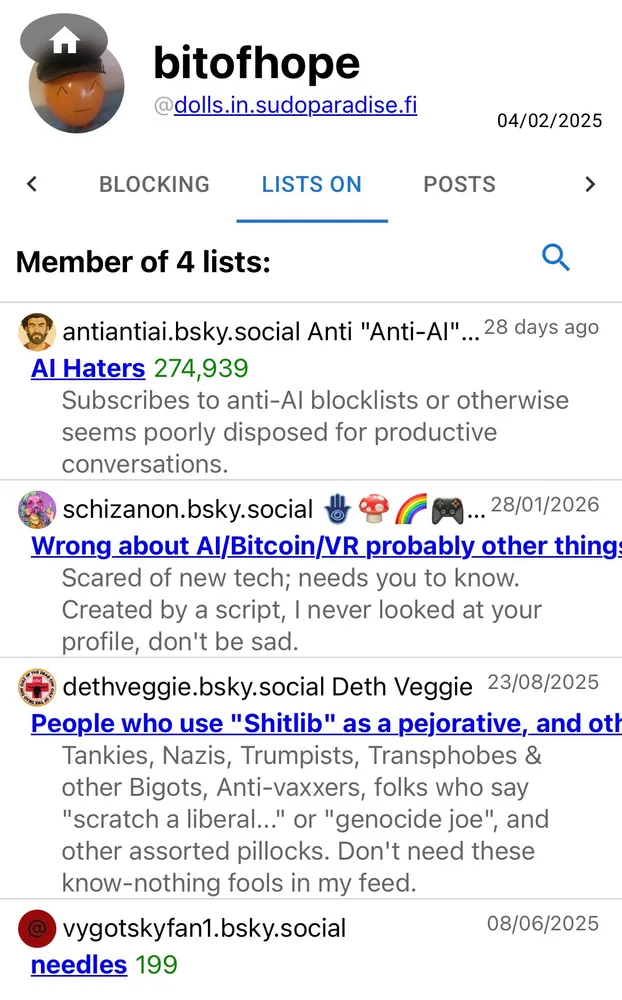
Task: Go to the previous tabs with left chevron
Action: click(32, 184)
